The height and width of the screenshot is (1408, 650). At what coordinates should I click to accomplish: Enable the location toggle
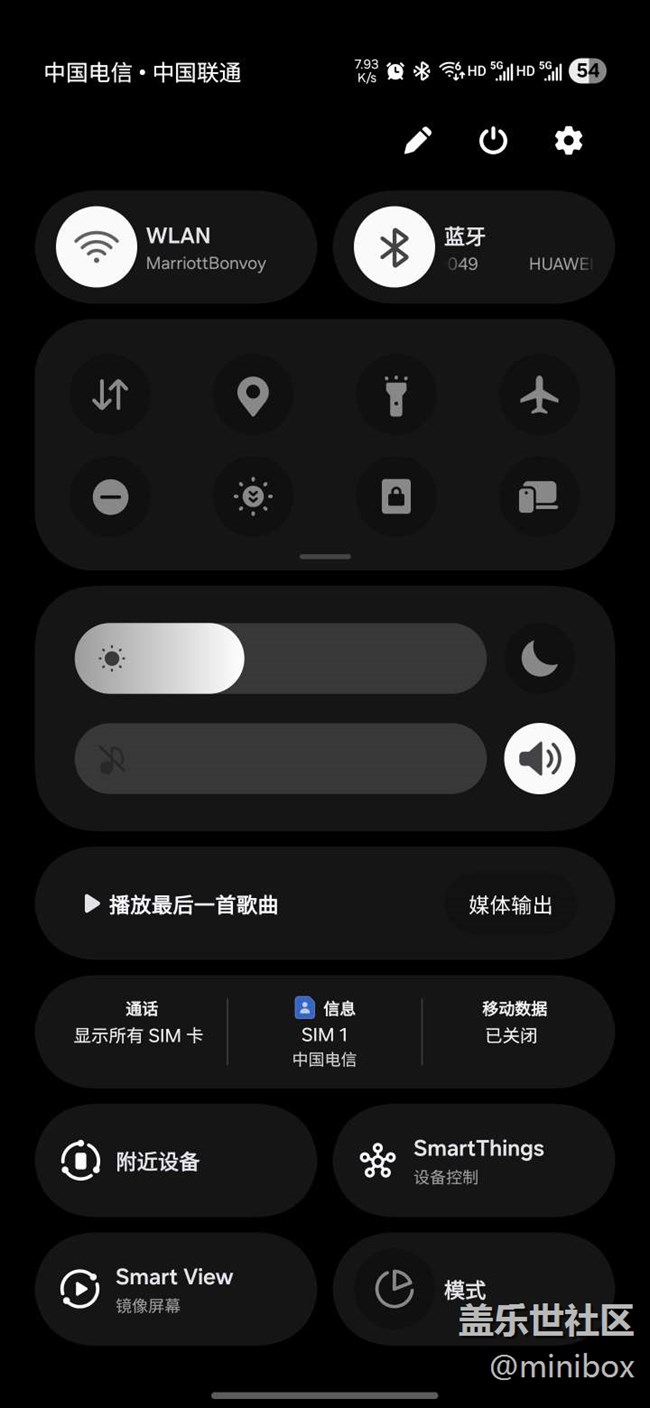(x=253, y=395)
